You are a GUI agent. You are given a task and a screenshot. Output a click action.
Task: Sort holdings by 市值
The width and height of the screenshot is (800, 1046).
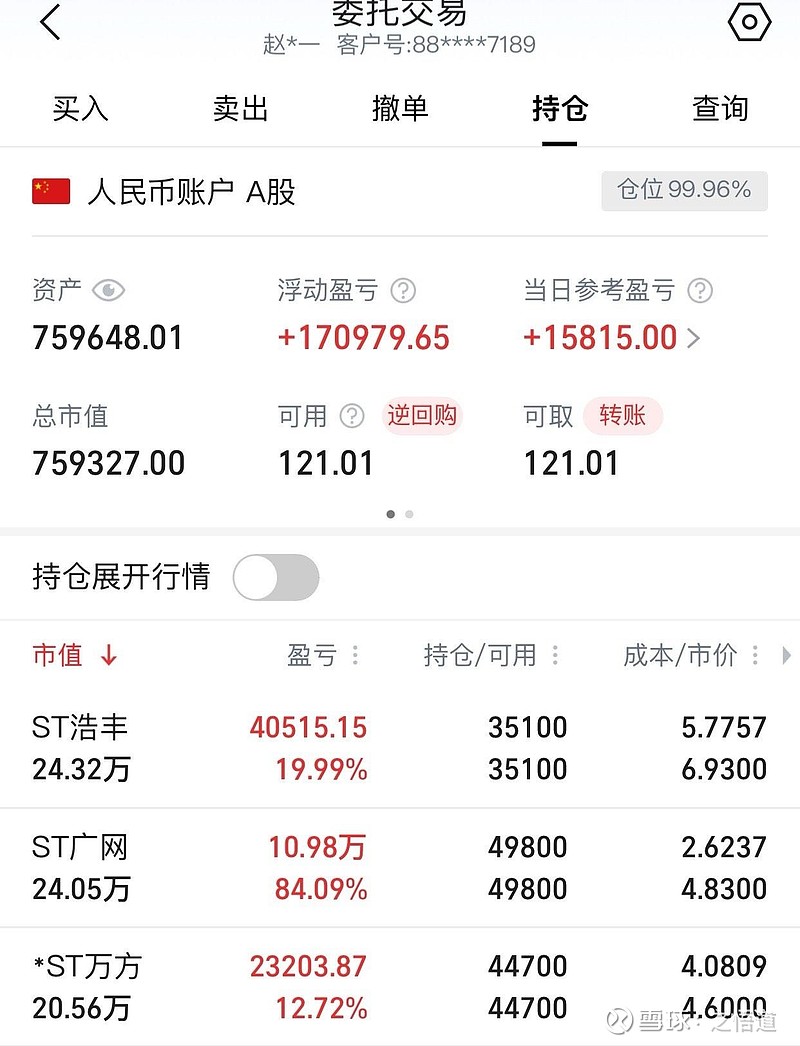[75, 655]
